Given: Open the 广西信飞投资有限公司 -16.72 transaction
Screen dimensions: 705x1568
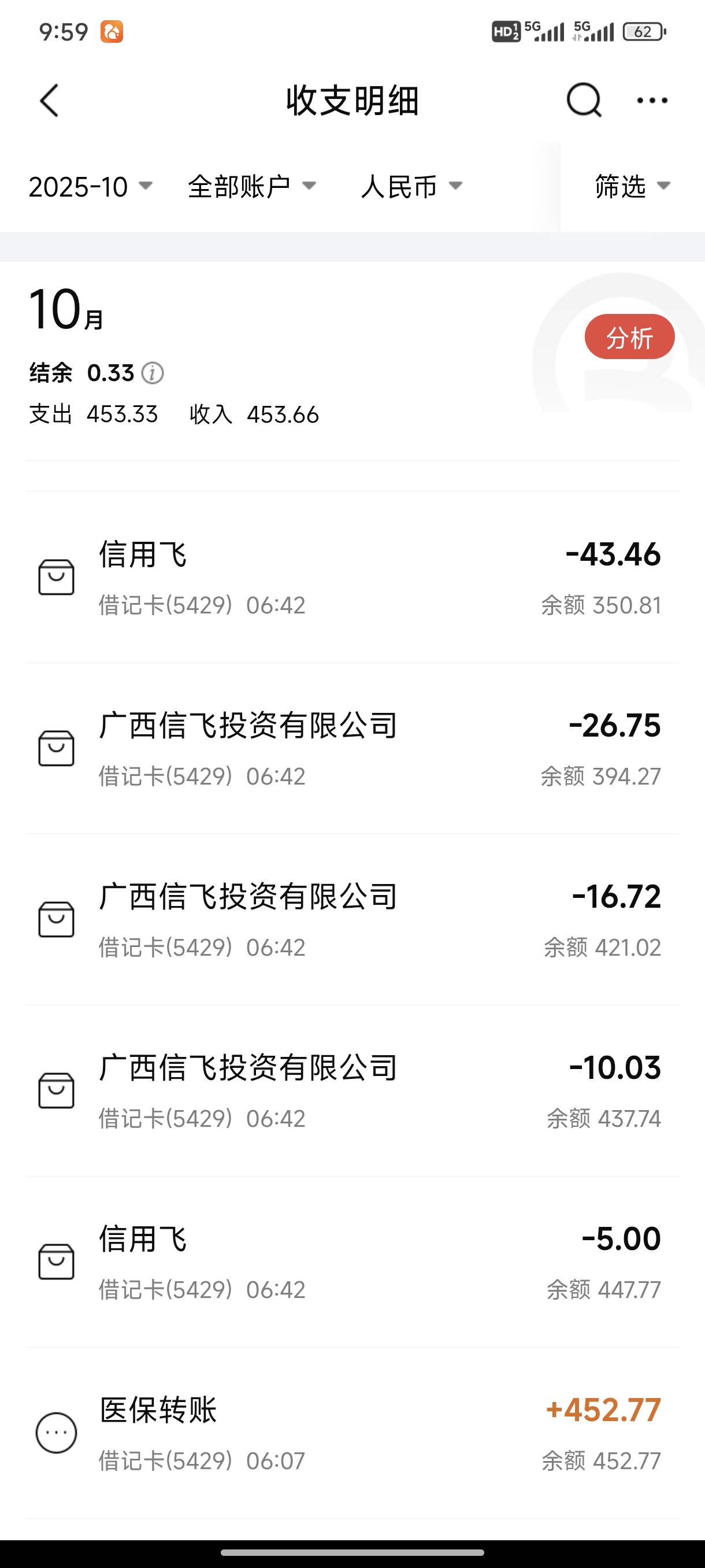Looking at the screenshot, I should point(352,920).
